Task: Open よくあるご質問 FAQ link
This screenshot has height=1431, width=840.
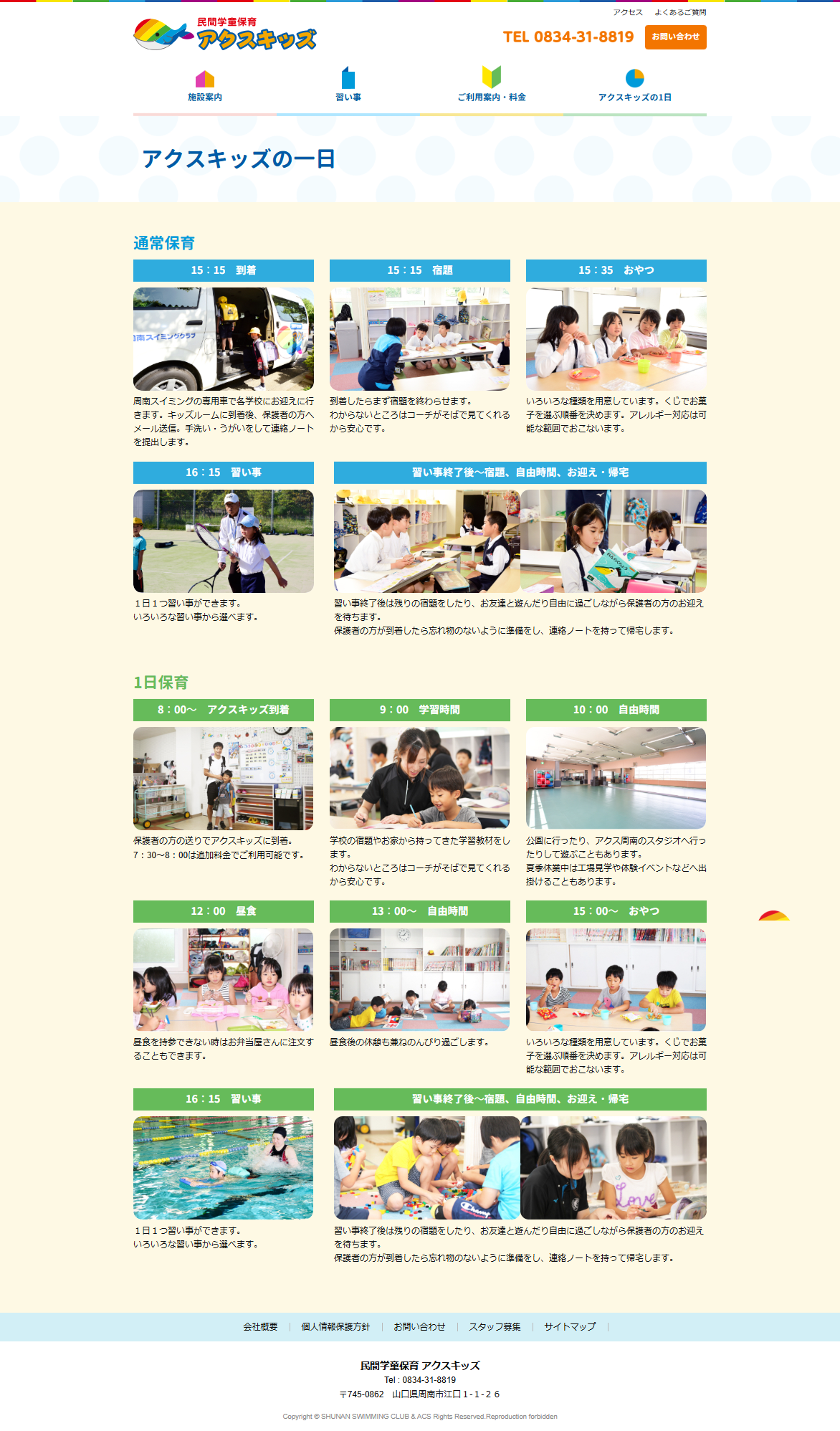Action: (x=679, y=12)
